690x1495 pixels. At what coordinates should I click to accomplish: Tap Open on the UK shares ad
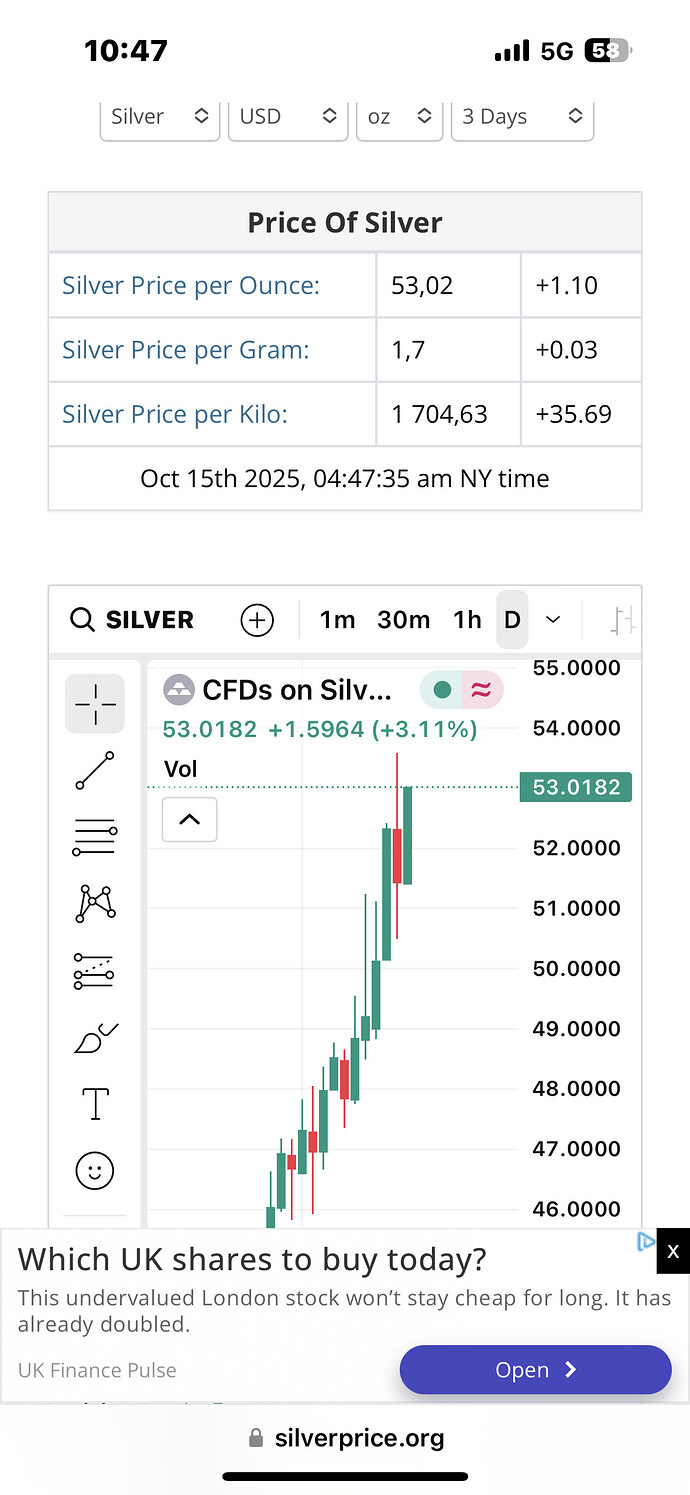tap(535, 1370)
